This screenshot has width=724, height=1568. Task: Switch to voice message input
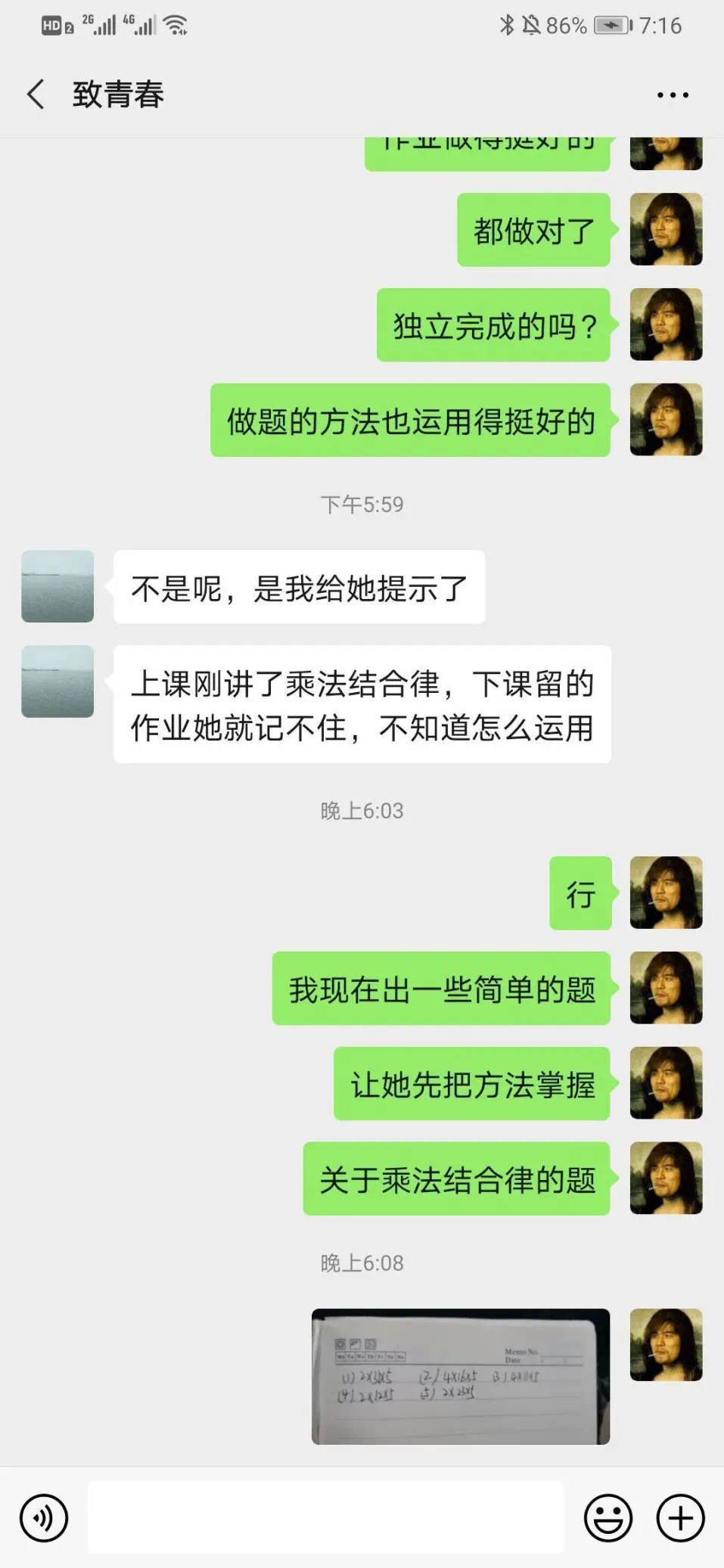click(x=44, y=1517)
